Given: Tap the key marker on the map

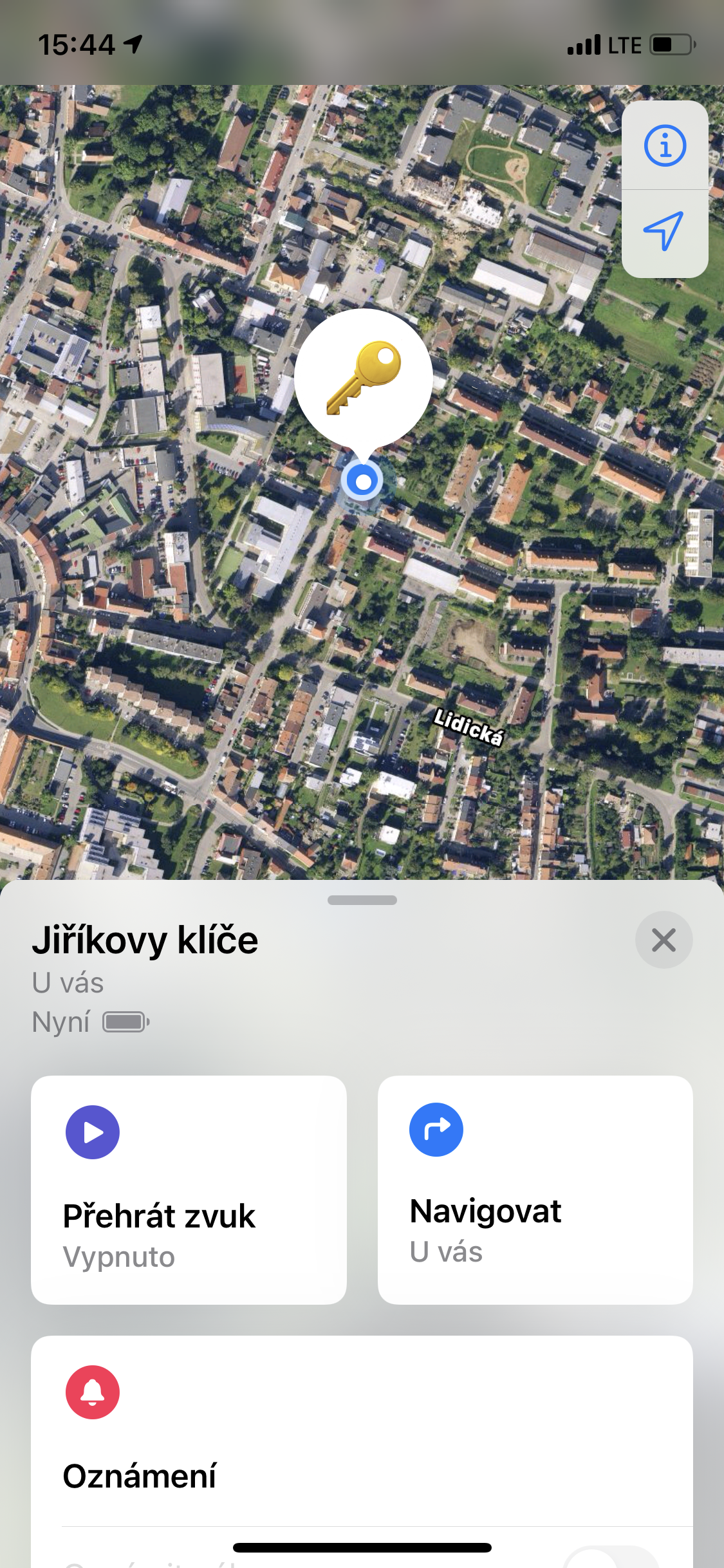Looking at the screenshot, I should click(x=363, y=378).
